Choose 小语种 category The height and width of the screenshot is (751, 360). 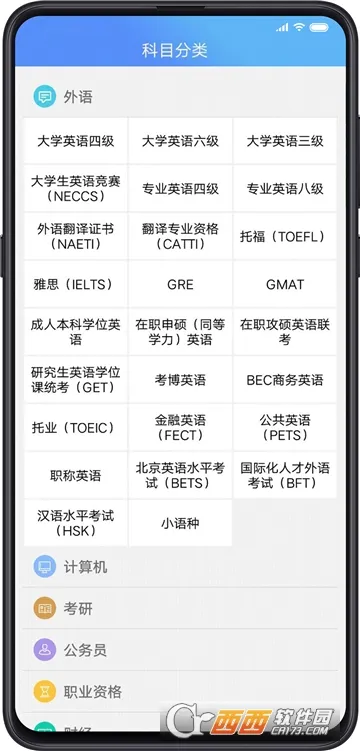180,523
